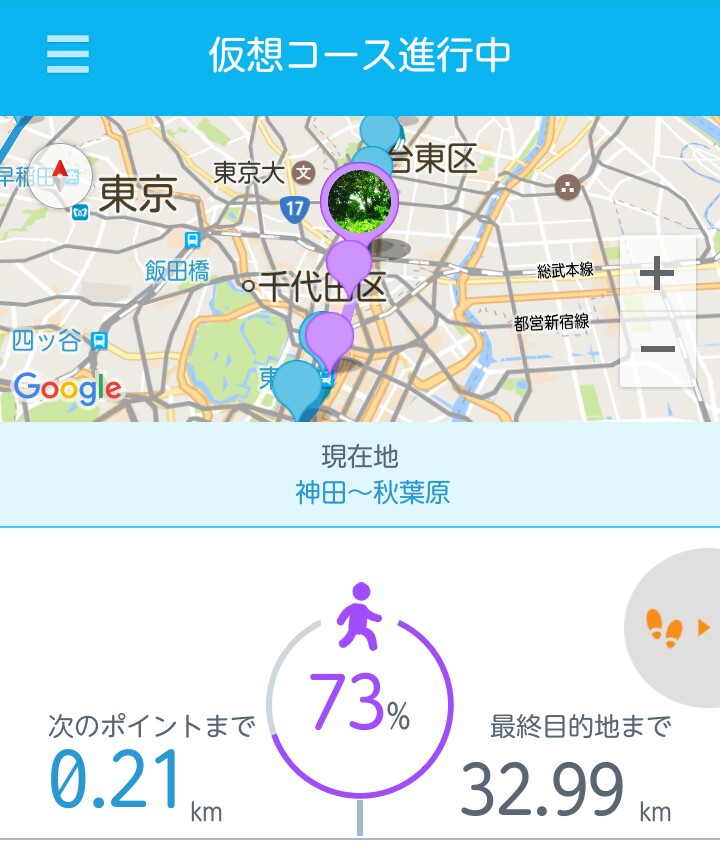Zoom in on the map

[x=657, y=274]
